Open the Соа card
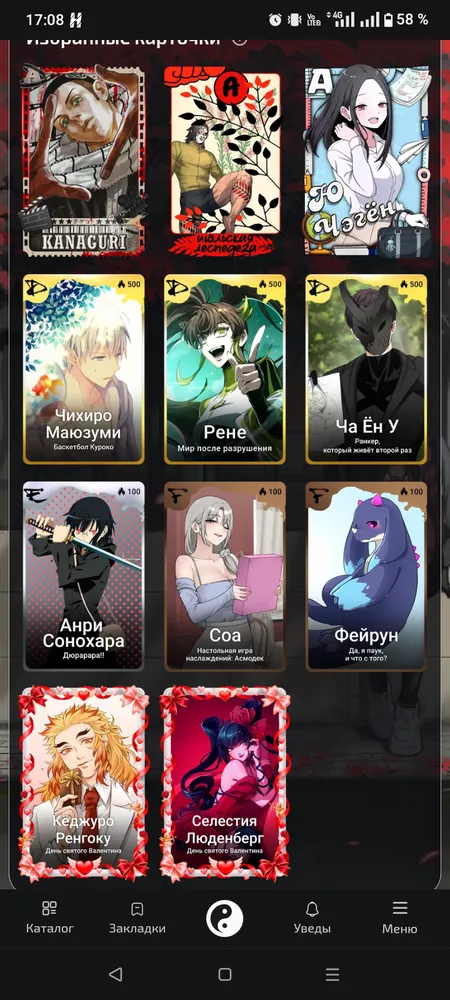This screenshot has width=450, height=1000. point(225,576)
